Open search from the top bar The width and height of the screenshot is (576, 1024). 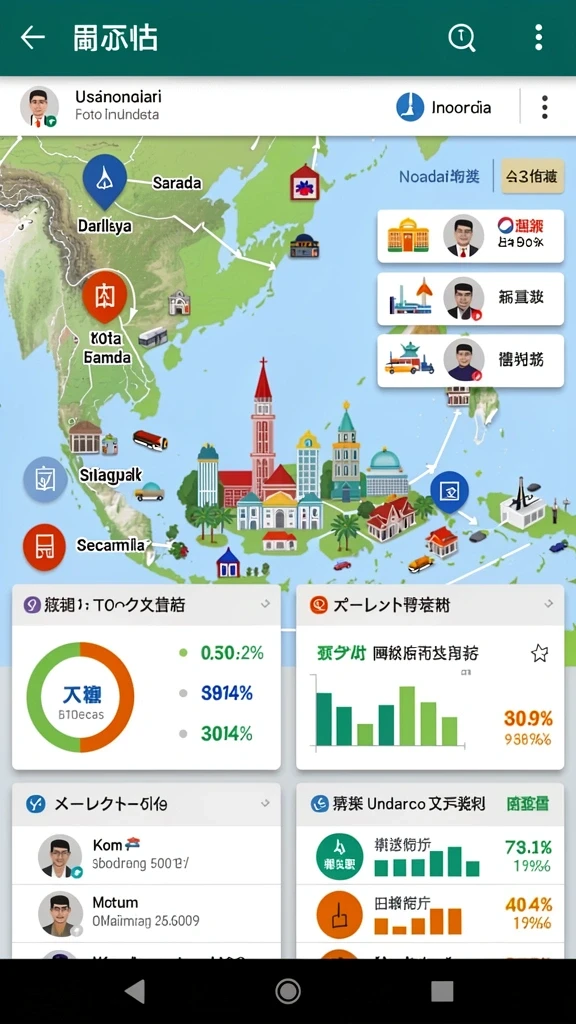click(462, 38)
